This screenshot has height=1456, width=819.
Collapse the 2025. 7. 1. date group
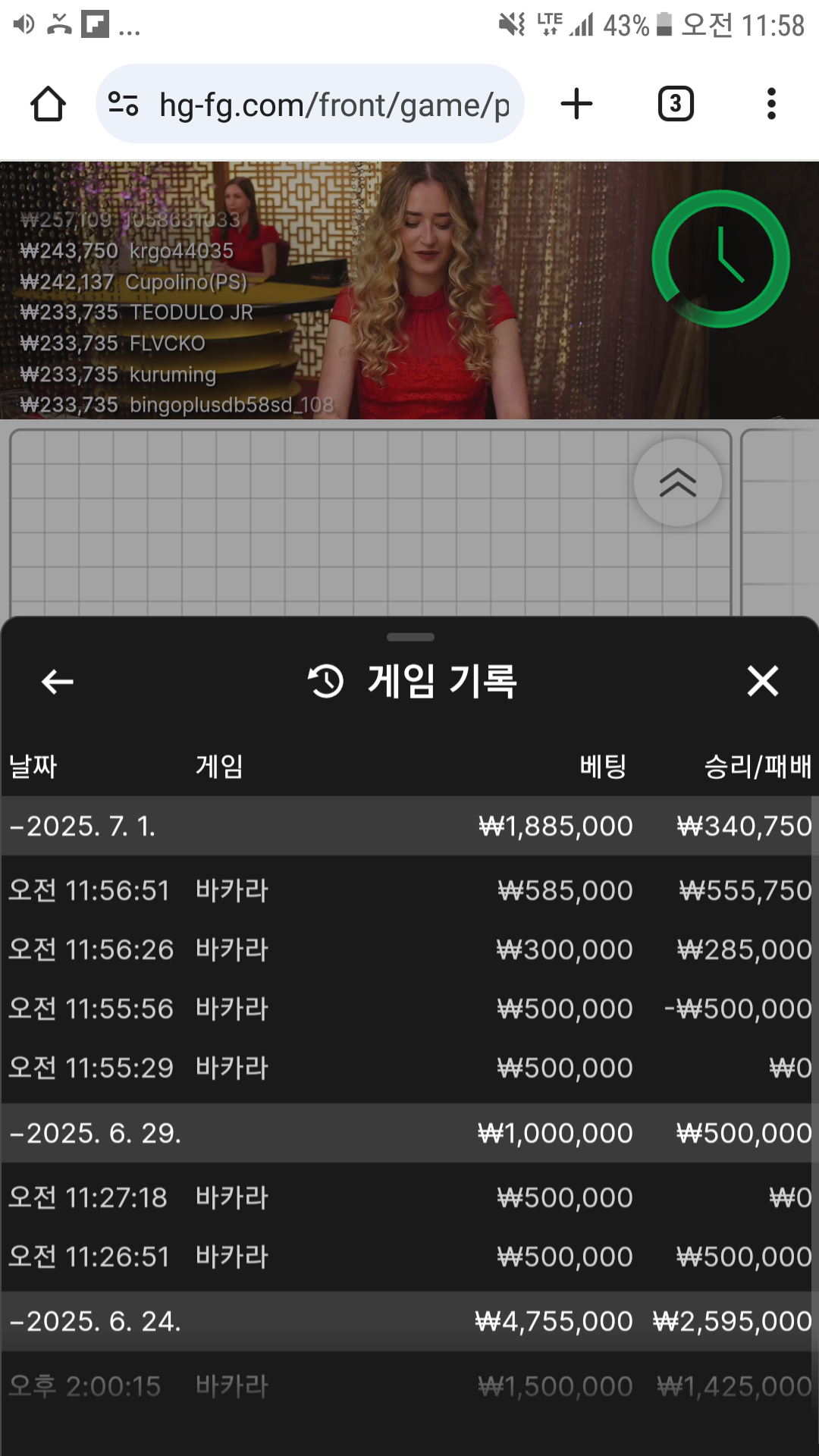[x=409, y=826]
